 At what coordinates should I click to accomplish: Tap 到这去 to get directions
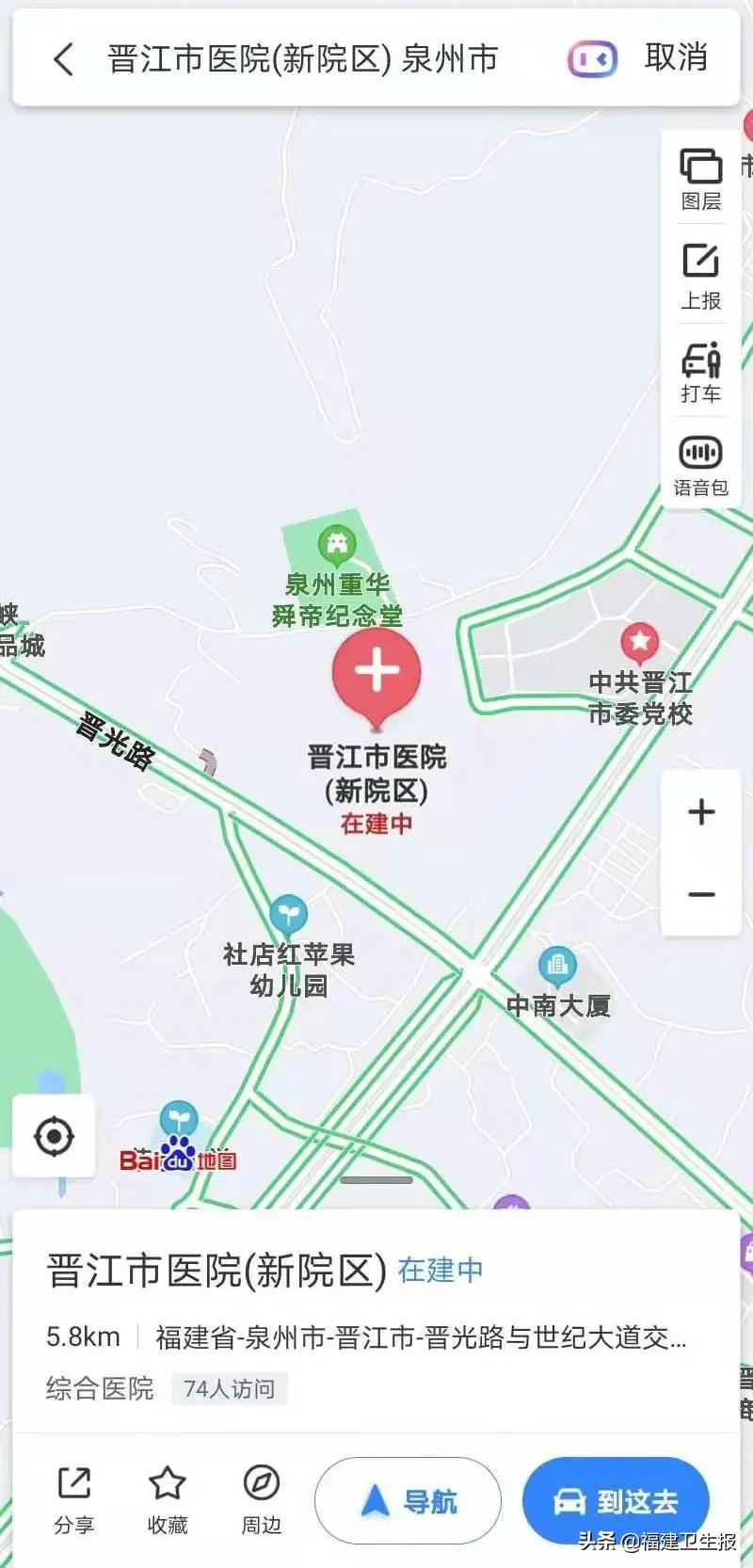coord(617,1502)
